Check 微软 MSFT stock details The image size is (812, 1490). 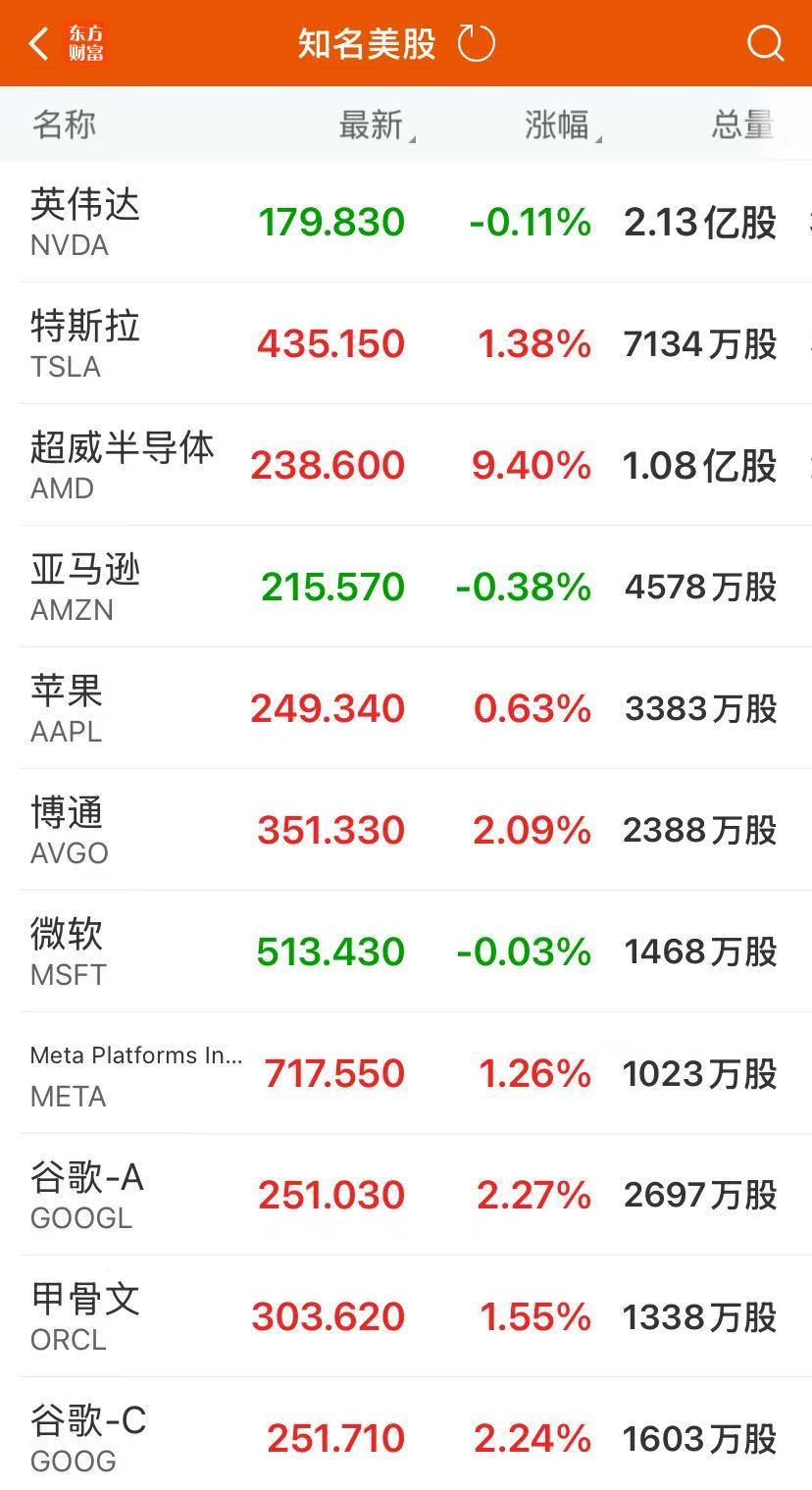[x=68, y=951]
